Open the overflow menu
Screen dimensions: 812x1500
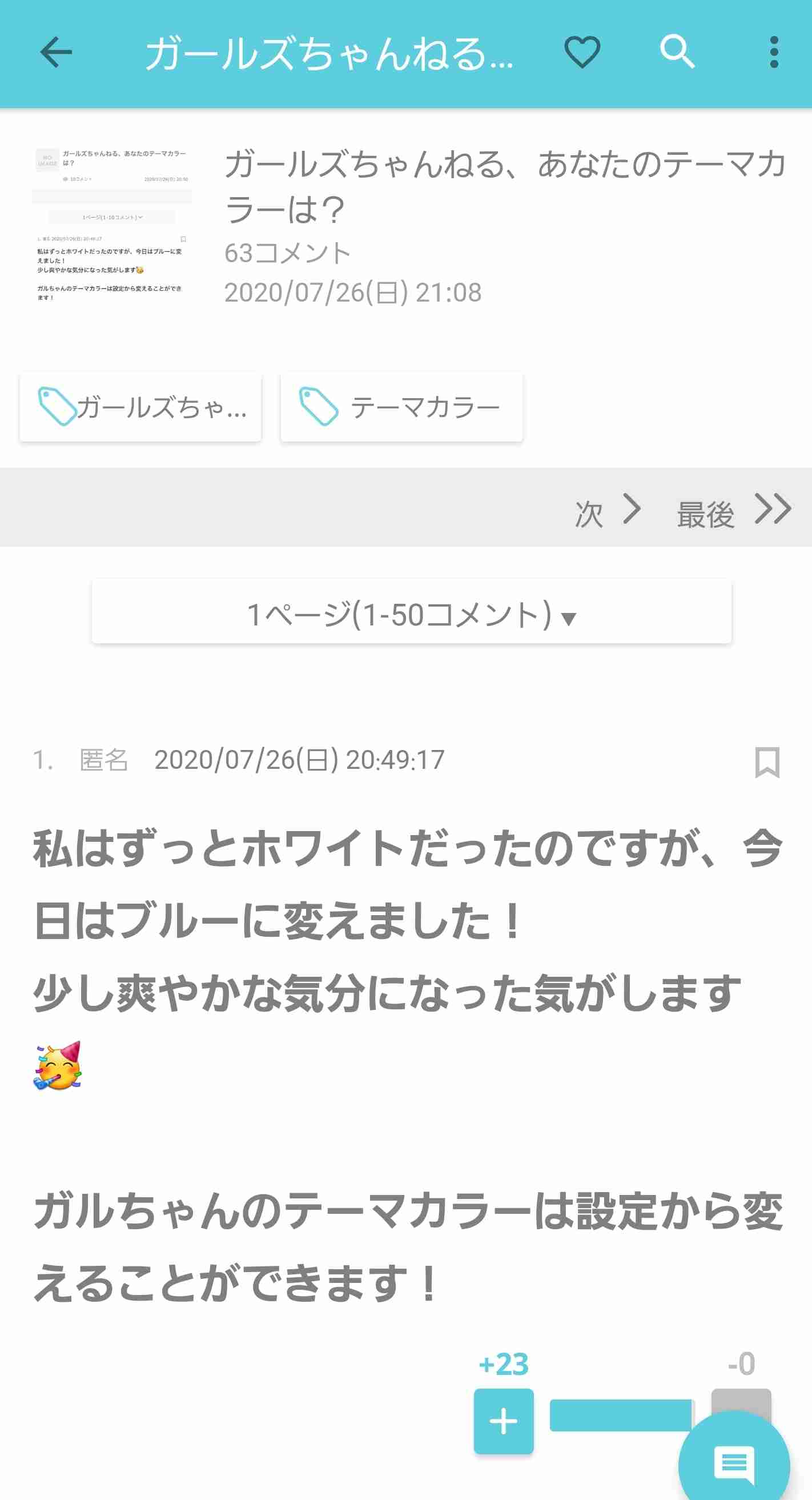tap(774, 53)
